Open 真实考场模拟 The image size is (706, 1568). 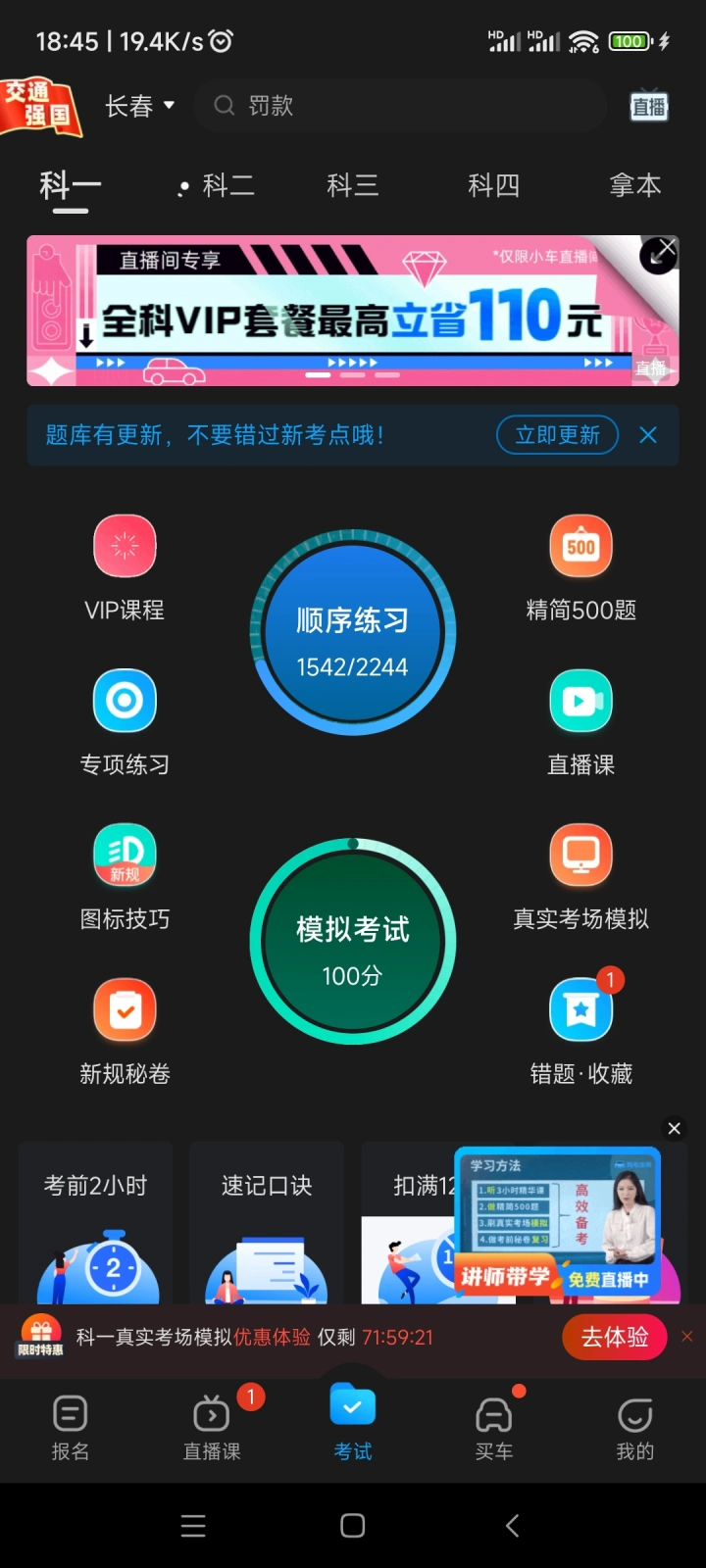tap(581, 876)
